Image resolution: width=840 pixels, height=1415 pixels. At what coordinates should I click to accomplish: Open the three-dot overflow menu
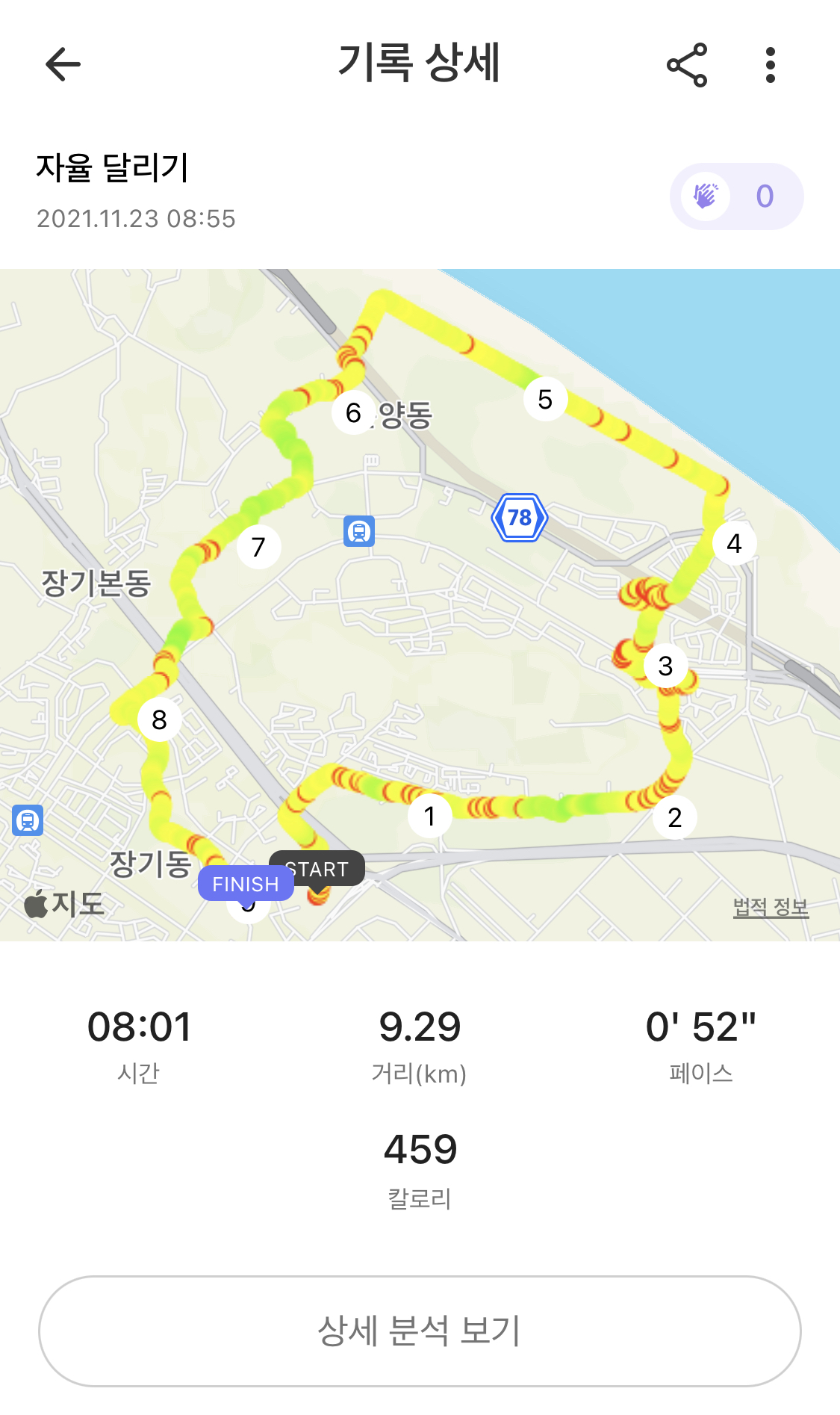(770, 65)
